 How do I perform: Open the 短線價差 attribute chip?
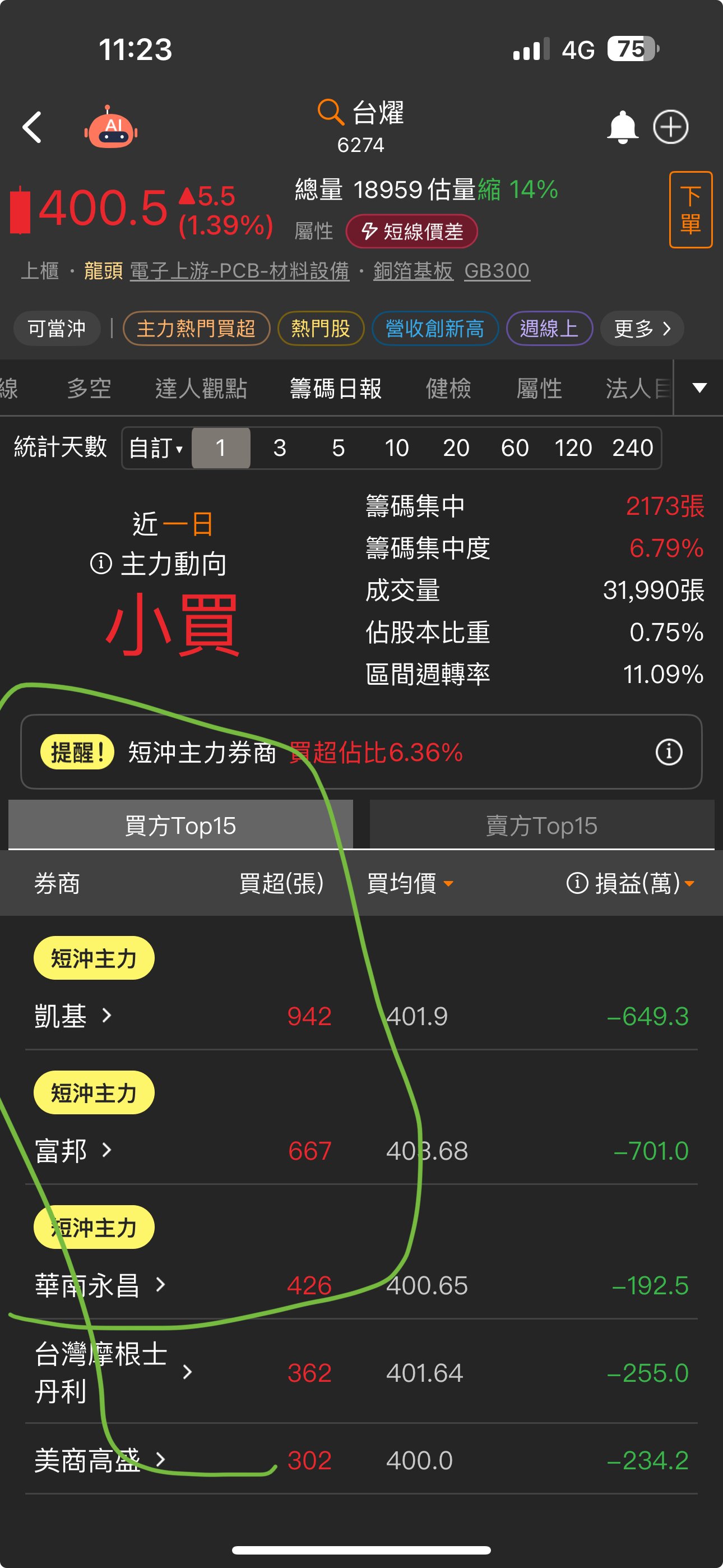tap(412, 231)
